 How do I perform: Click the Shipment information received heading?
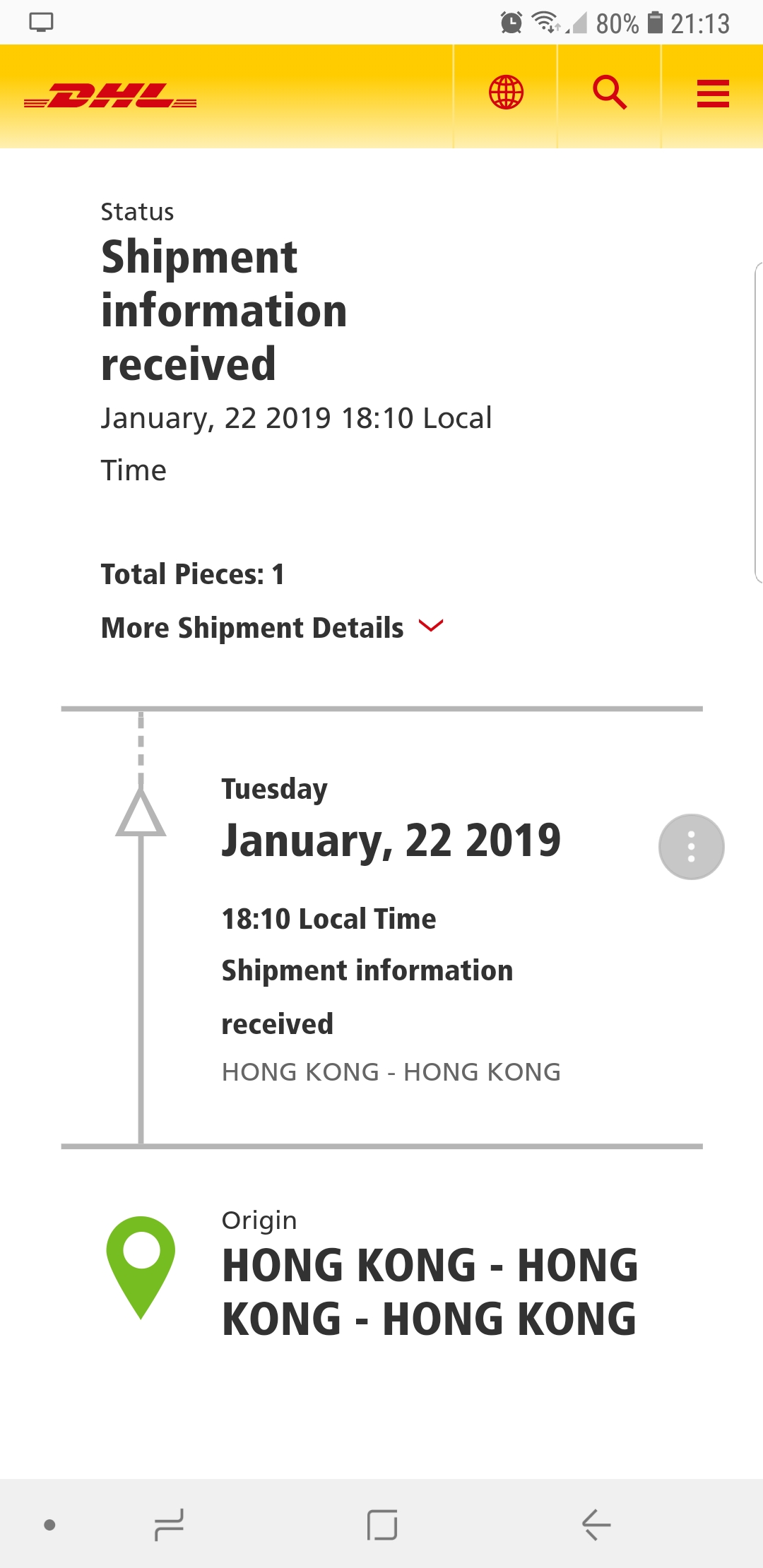pos(224,311)
